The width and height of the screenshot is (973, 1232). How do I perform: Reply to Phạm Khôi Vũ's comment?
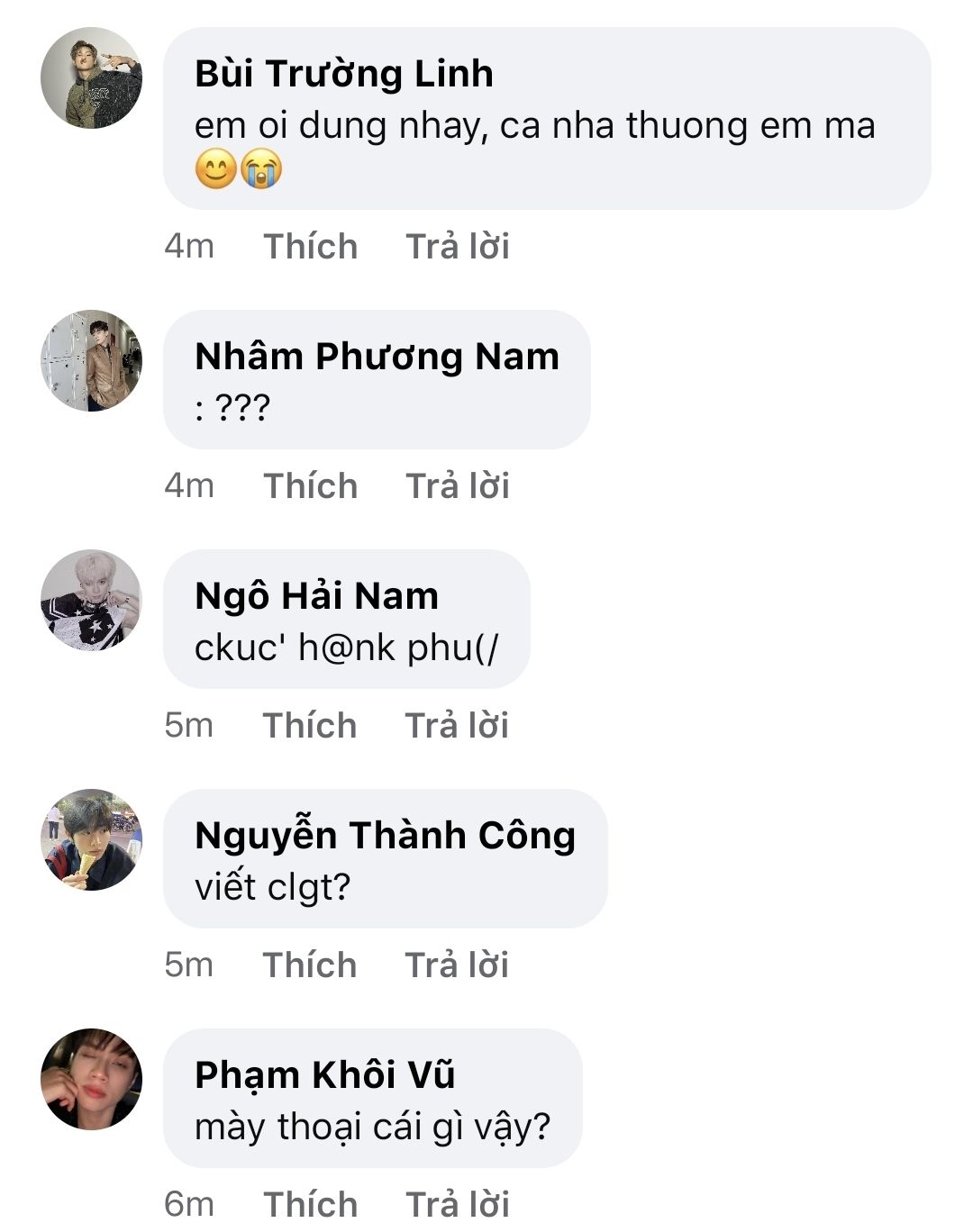click(457, 1204)
